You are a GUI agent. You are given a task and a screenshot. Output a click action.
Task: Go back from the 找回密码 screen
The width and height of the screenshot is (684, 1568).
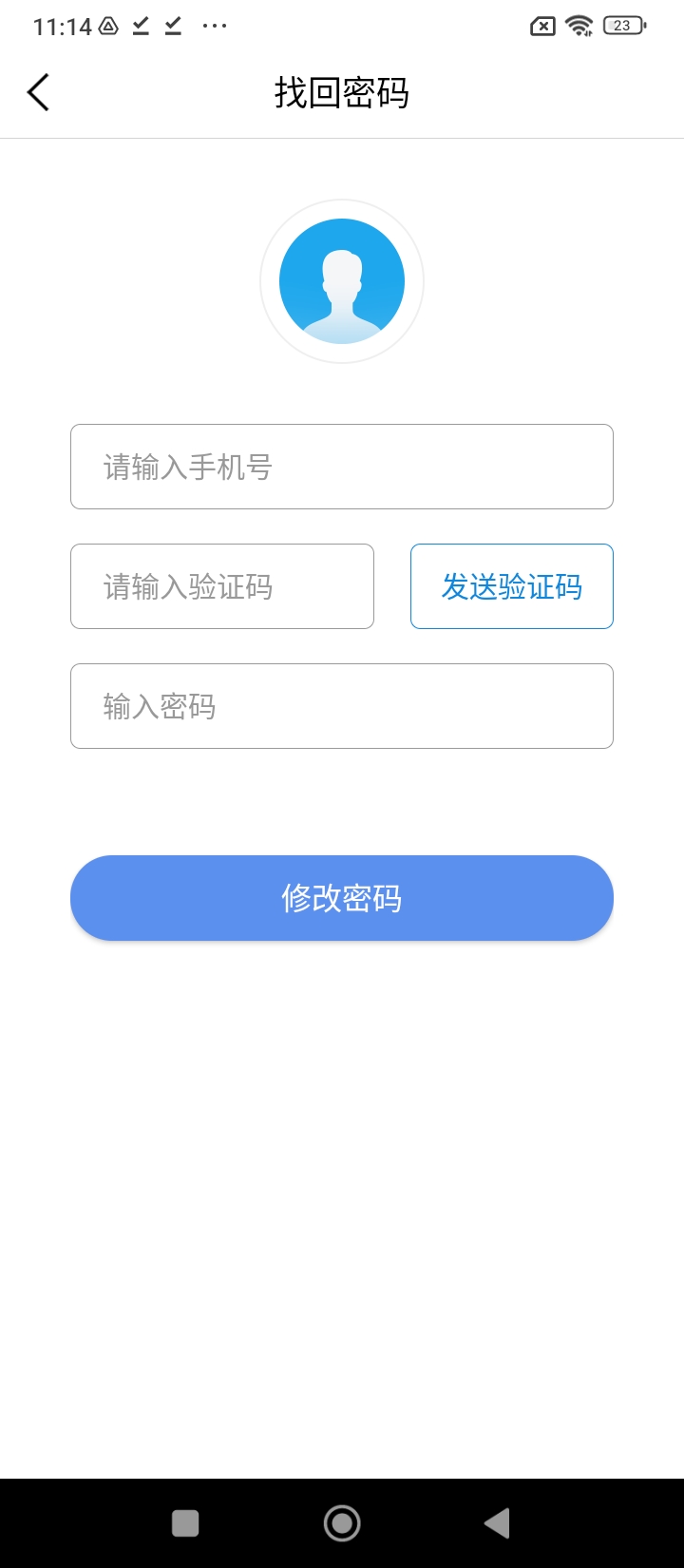coord(38,92)
